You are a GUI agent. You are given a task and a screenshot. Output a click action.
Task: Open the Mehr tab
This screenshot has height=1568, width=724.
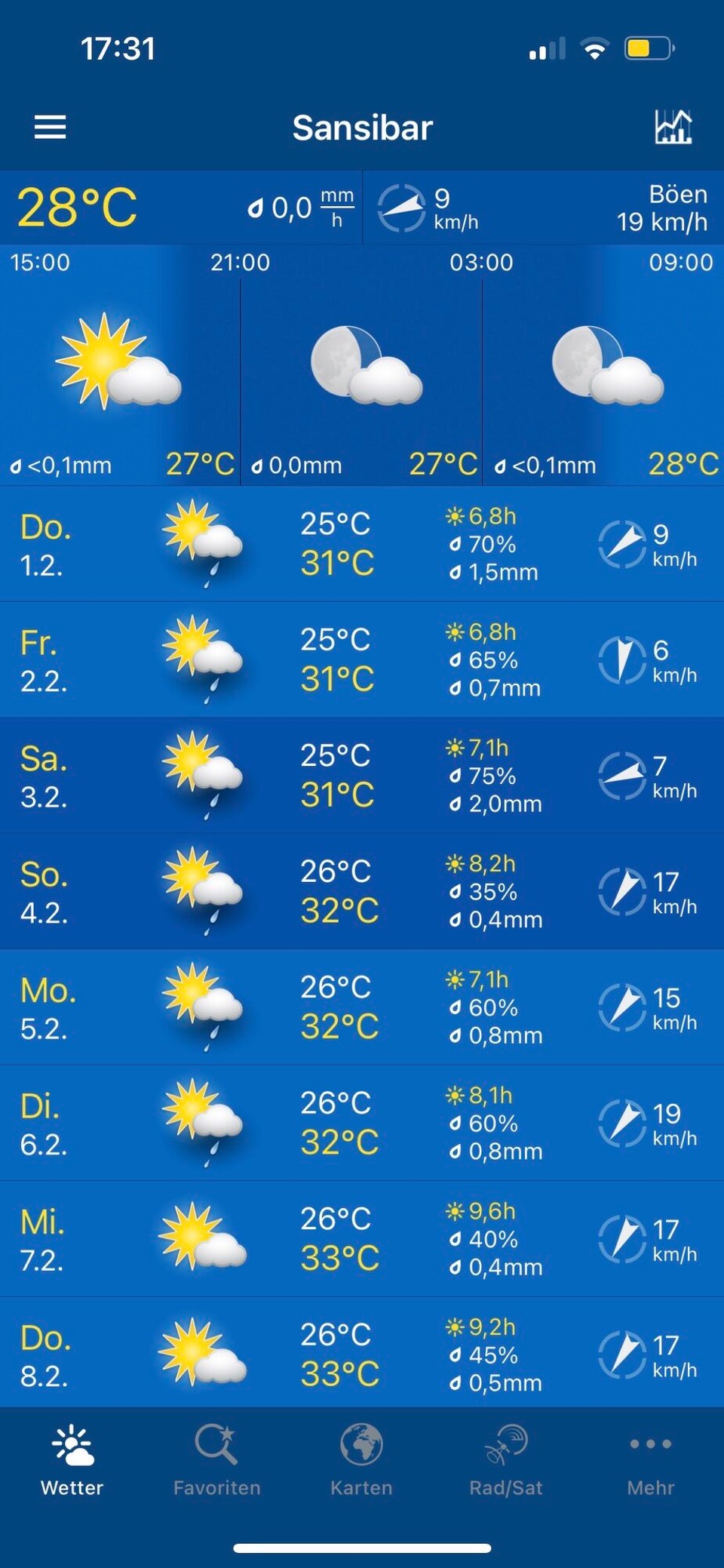pyautogui.click(x=650, y=1462)
